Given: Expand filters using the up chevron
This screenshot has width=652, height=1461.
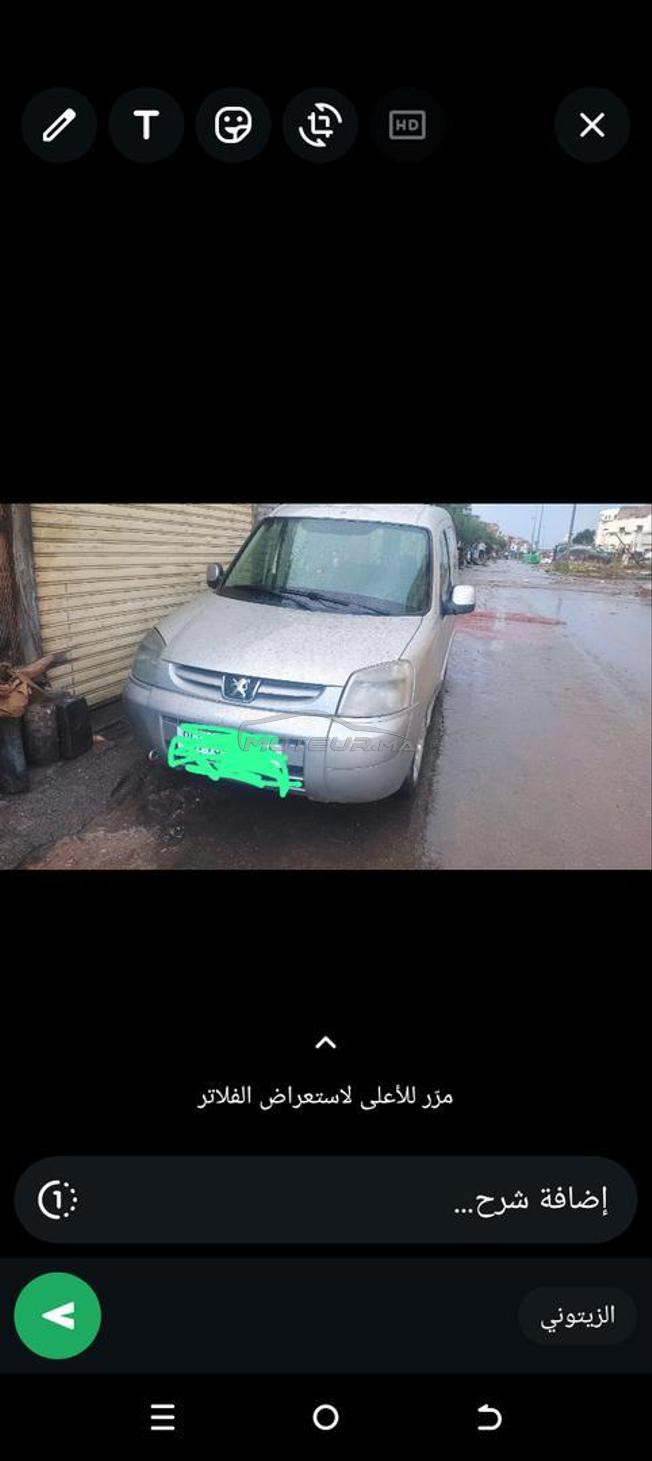Looking at the screenshot, I should coord(326,1043).
